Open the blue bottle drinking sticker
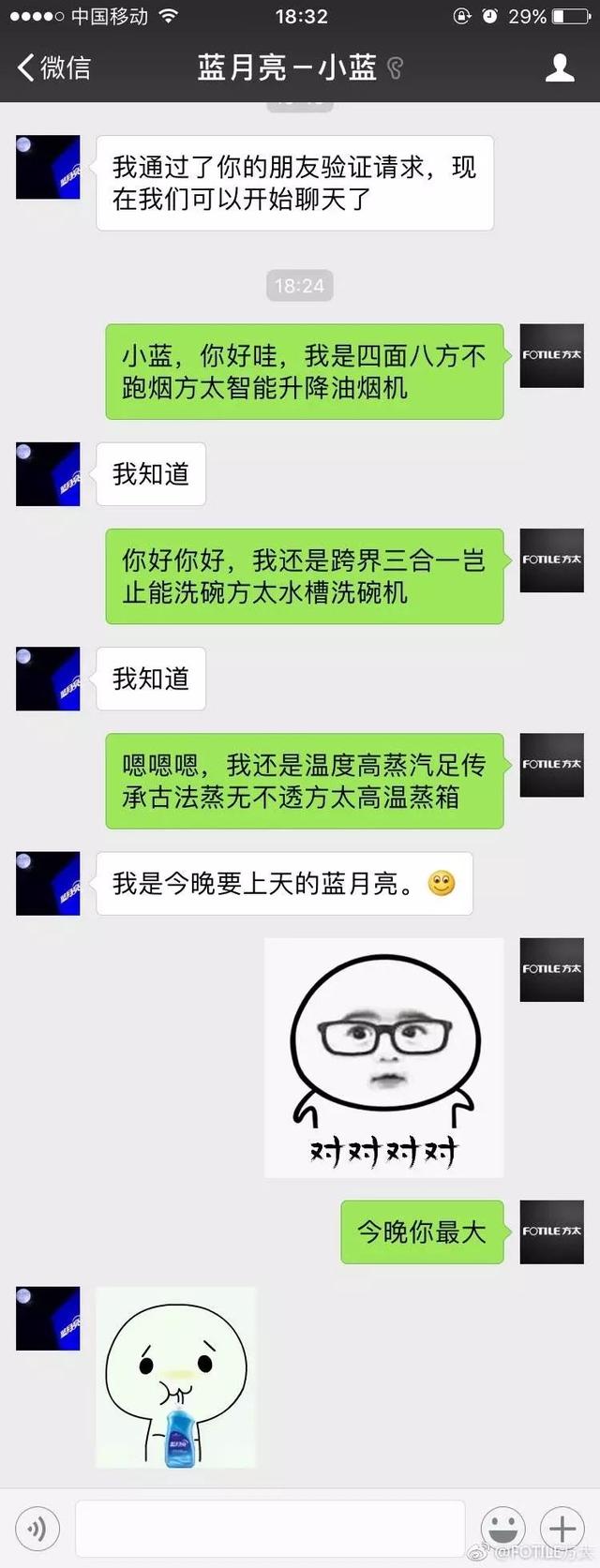This screenshot has width=600, height=1568. click(175, 1377)
